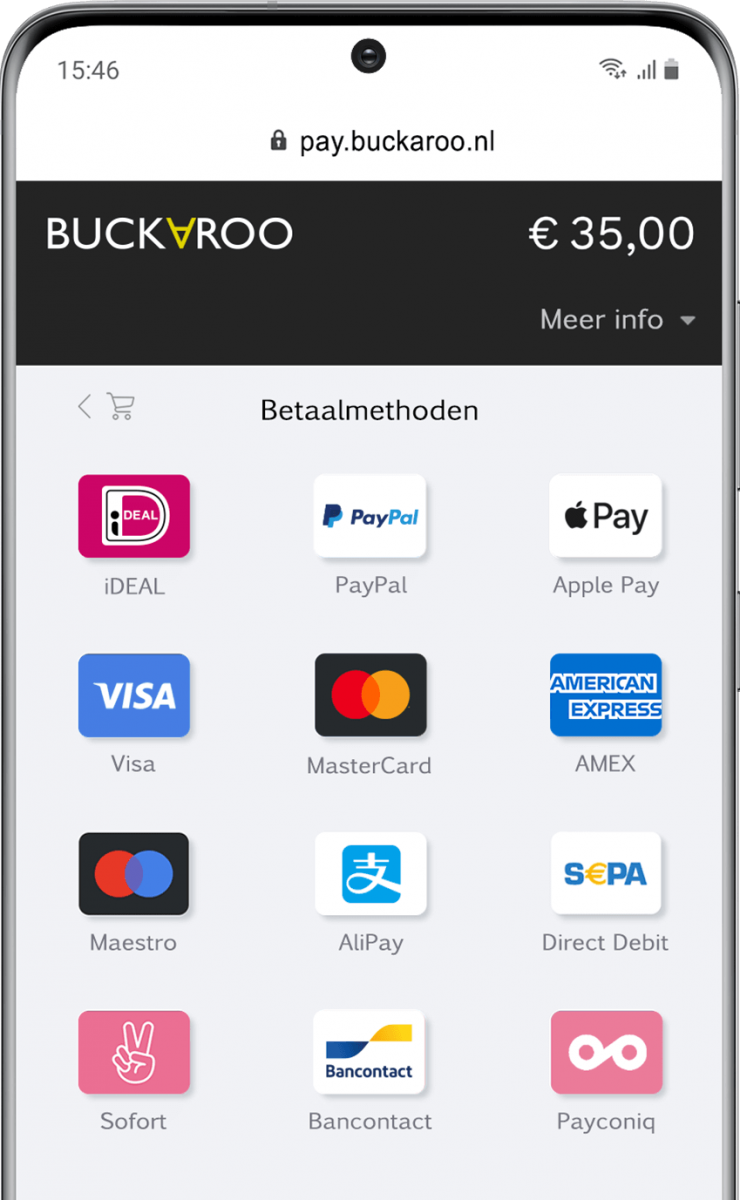Choose Bancontact payment method
This screenshot has height=1200, width=740.
[x=370, y=1052]
